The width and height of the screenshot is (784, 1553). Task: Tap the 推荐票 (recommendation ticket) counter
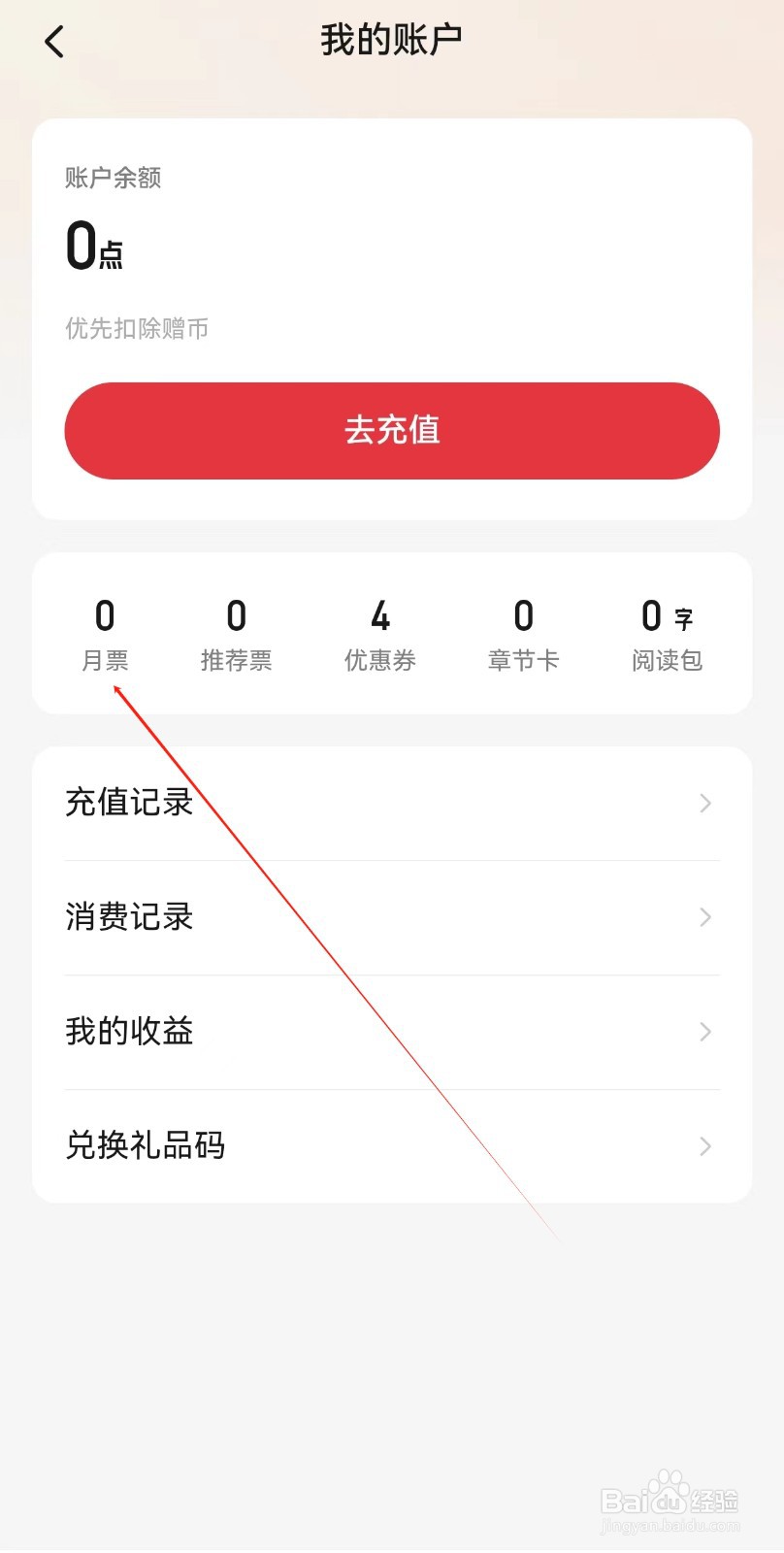[x=236, y=631]
